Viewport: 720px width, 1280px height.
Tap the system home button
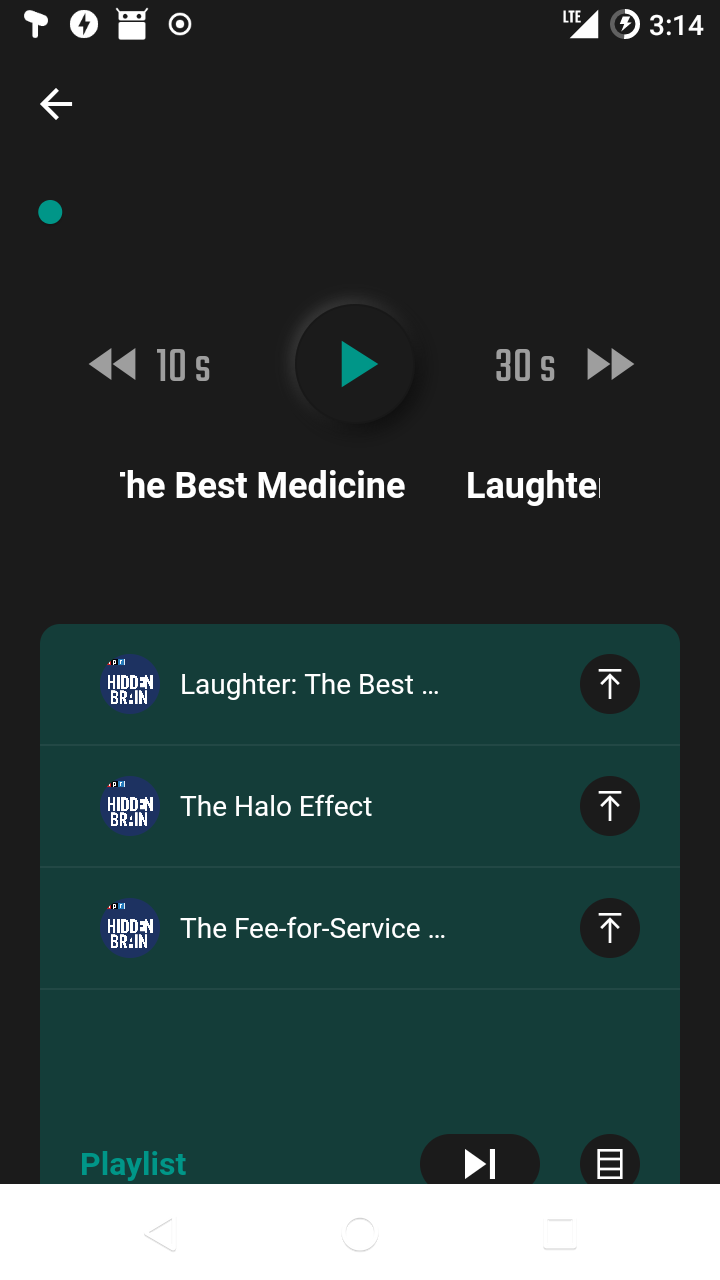[360, 1234]
